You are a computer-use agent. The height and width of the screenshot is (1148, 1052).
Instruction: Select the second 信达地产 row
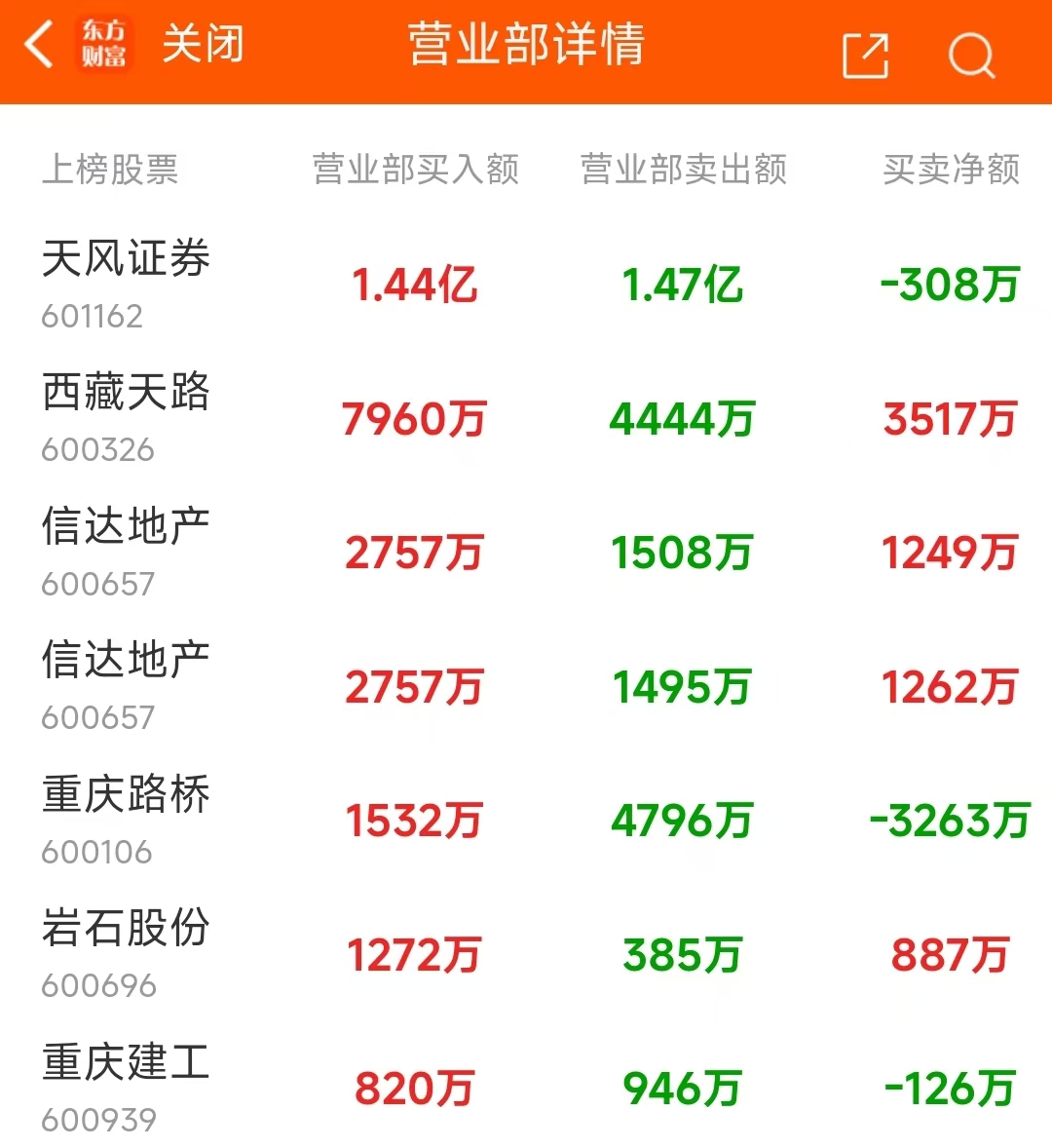pyautogui.click(x=124, y=660)
